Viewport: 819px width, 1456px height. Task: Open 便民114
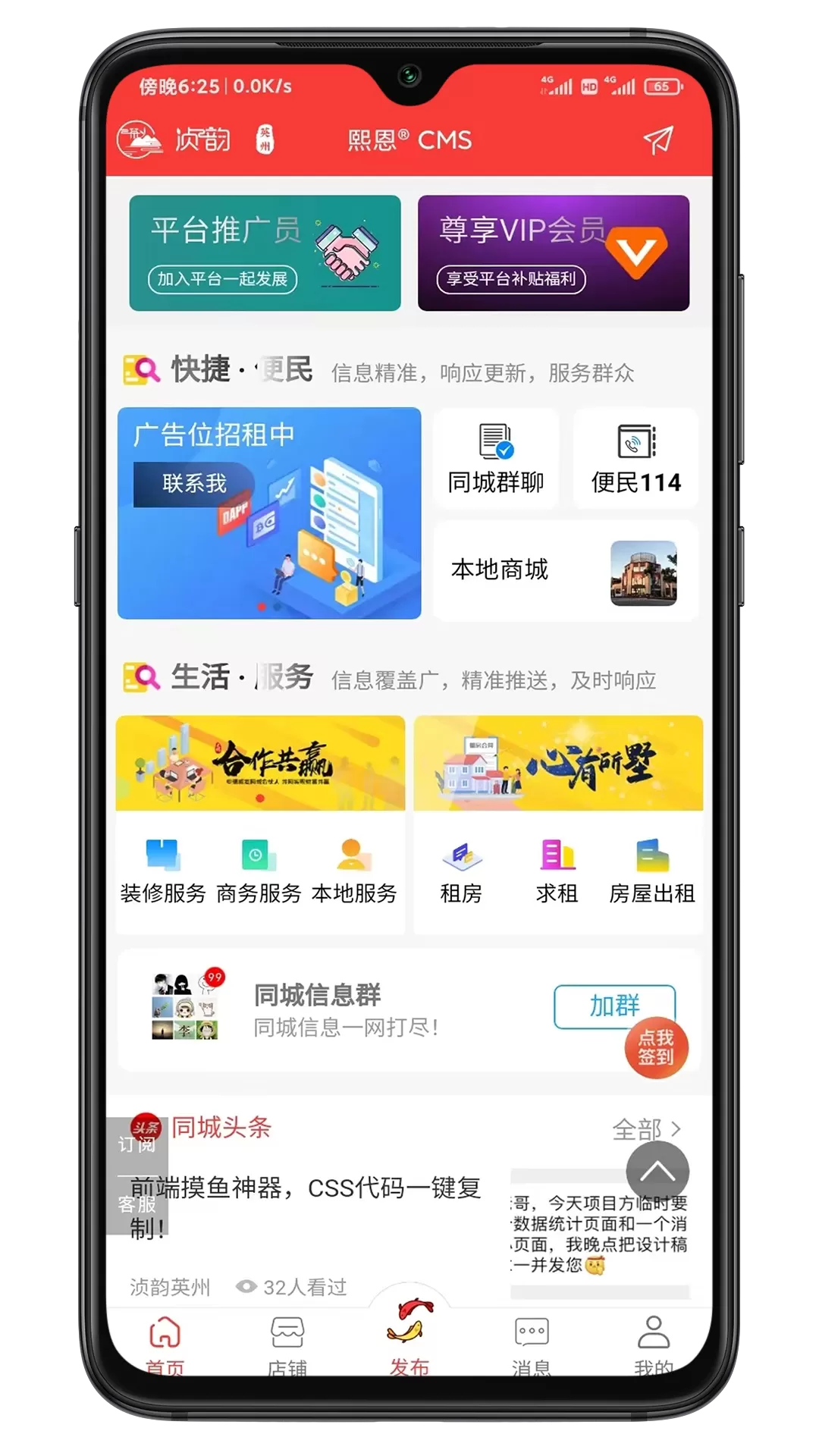(635, 459)
